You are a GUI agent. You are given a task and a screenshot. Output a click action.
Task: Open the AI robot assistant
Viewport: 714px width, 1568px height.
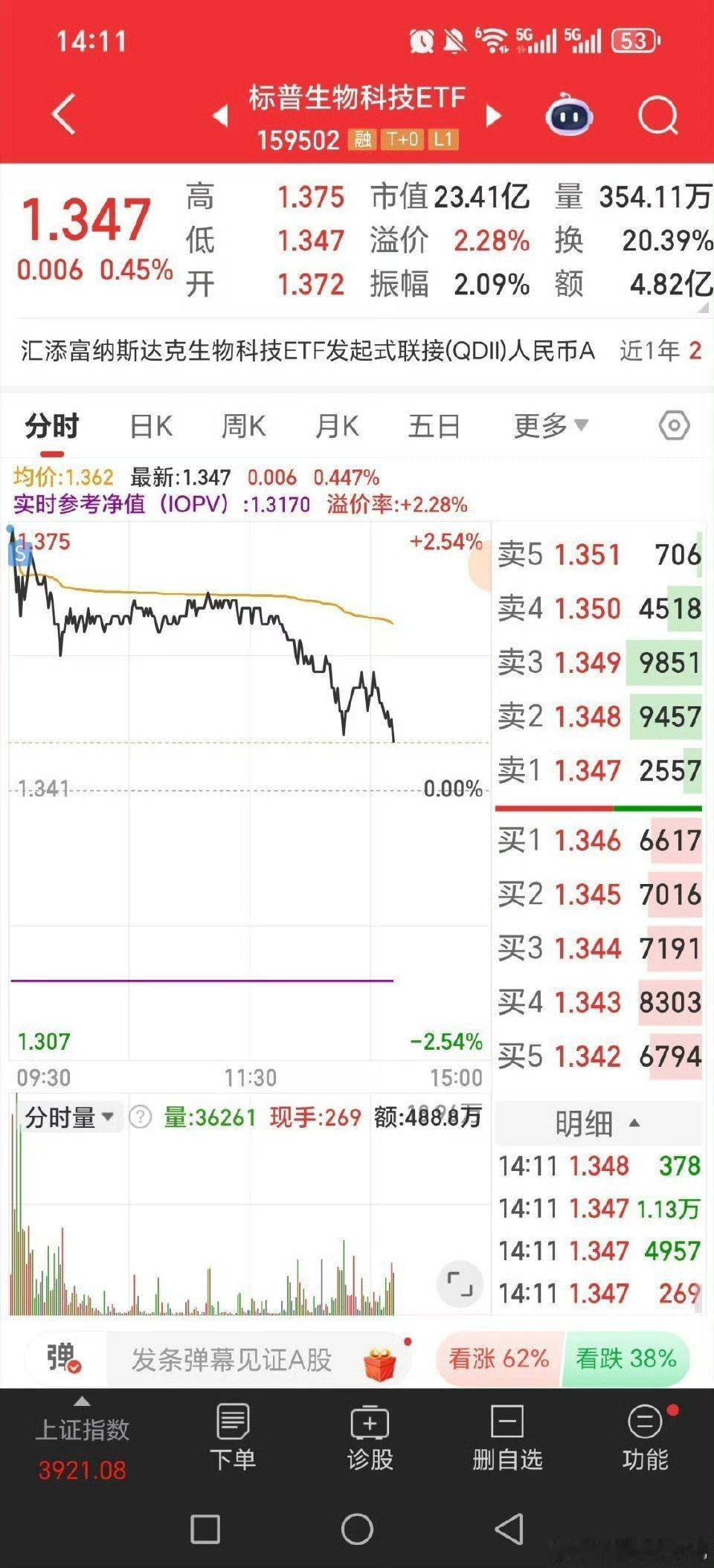[x=570, y=114]
